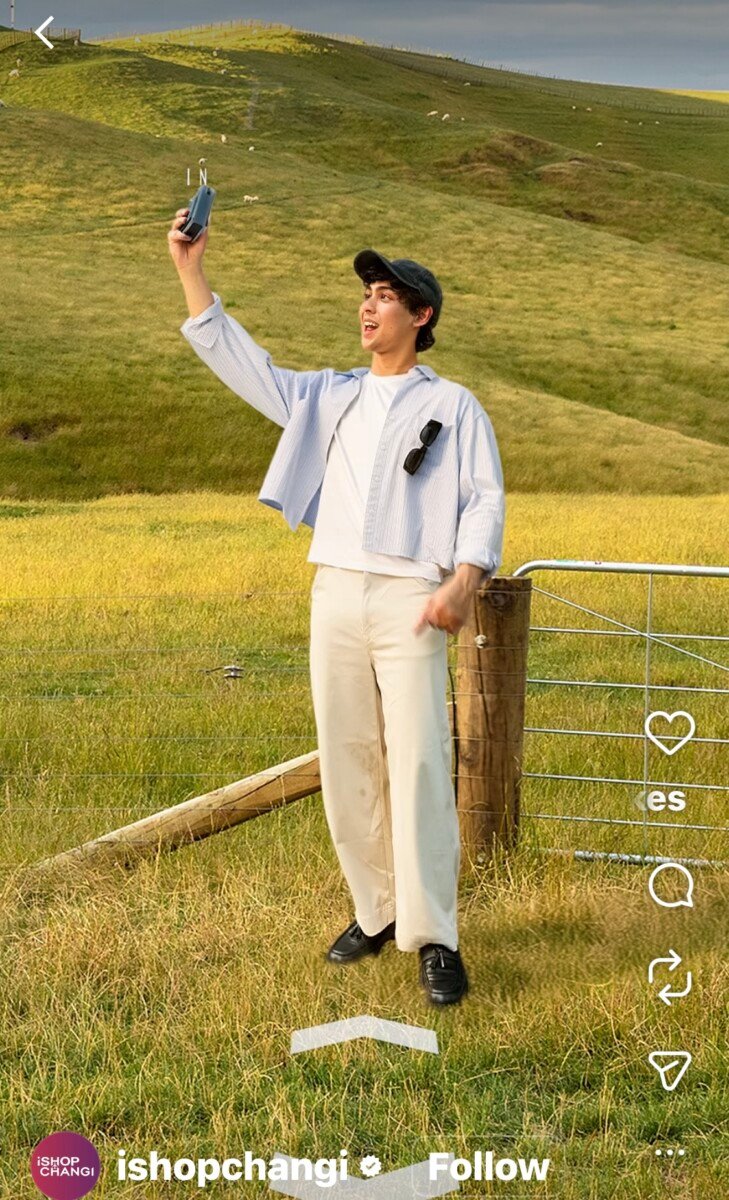The image size is (729, 1200).
Task: Open the three-dot overflow menu
Action: coord(669,1152)
